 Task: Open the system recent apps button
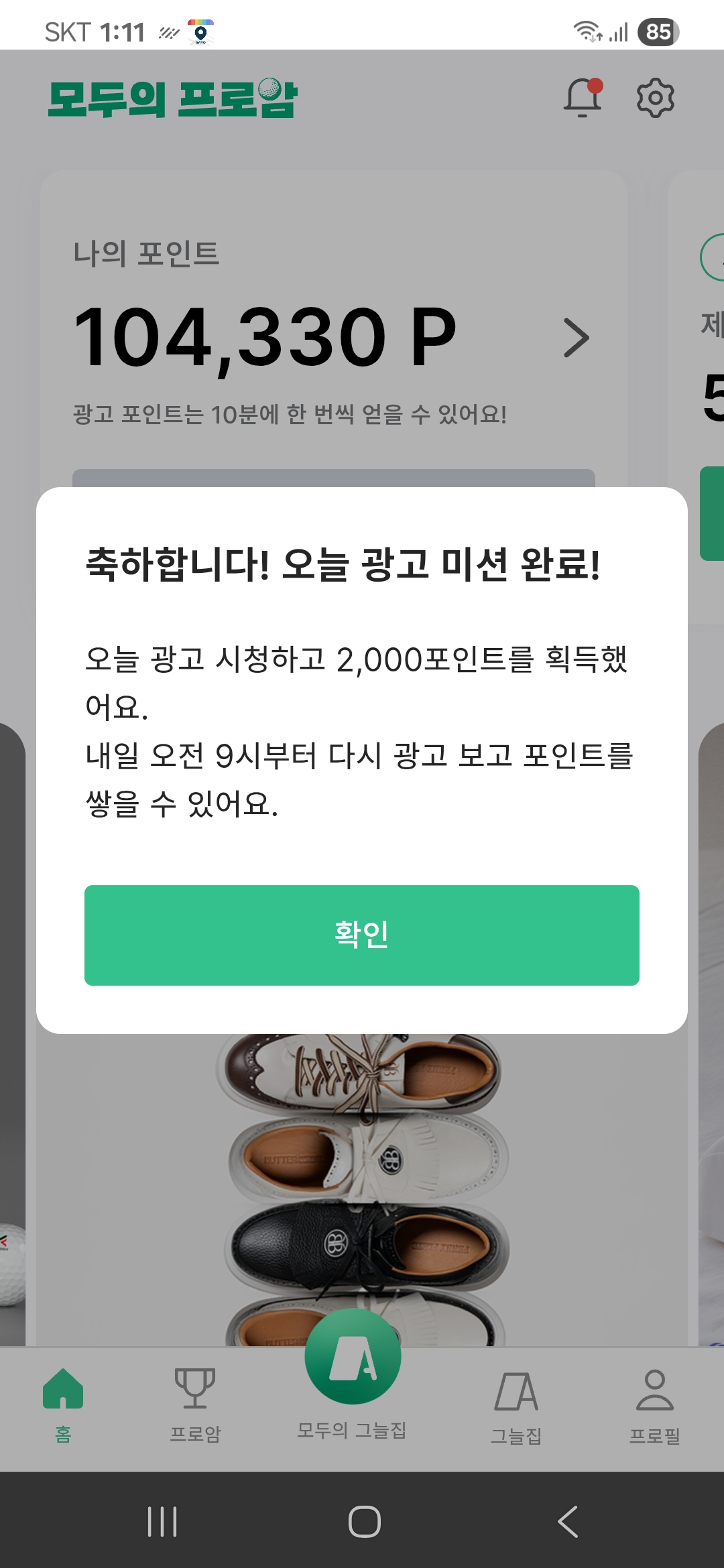[x=162, y=1521]
